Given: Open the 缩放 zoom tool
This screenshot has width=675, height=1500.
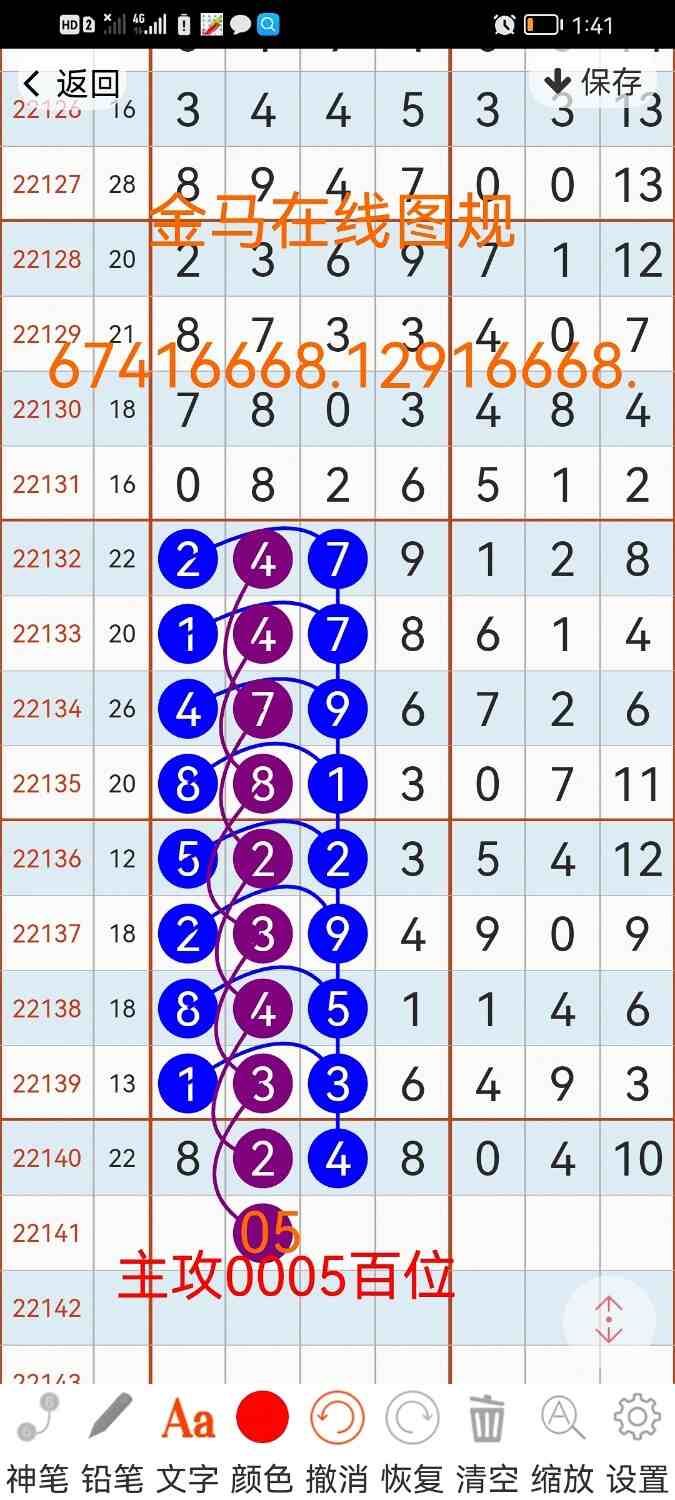Looking at the screenshot, I should (562, 1440).
